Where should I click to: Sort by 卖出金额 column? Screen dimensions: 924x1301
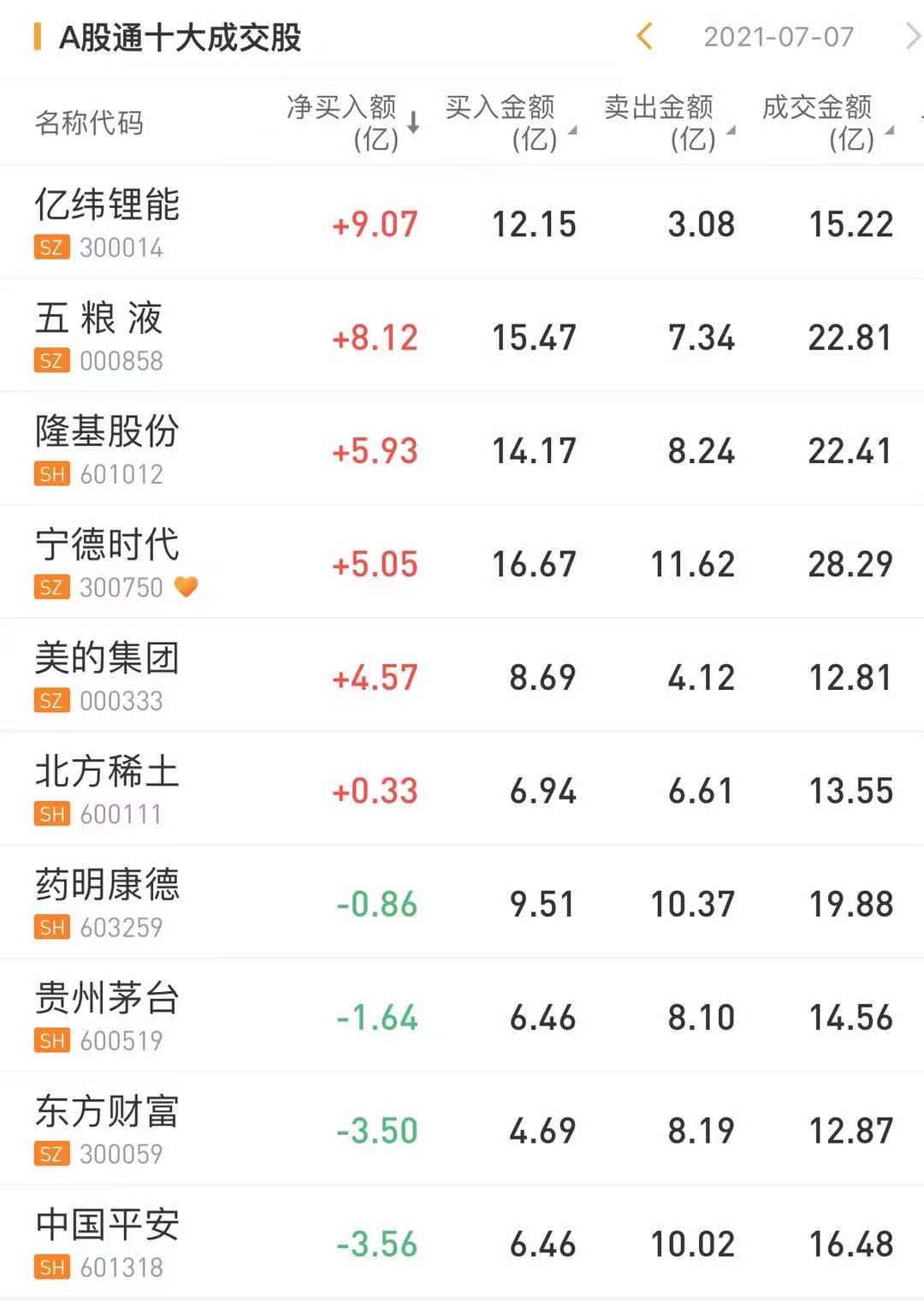coord(668,122)
